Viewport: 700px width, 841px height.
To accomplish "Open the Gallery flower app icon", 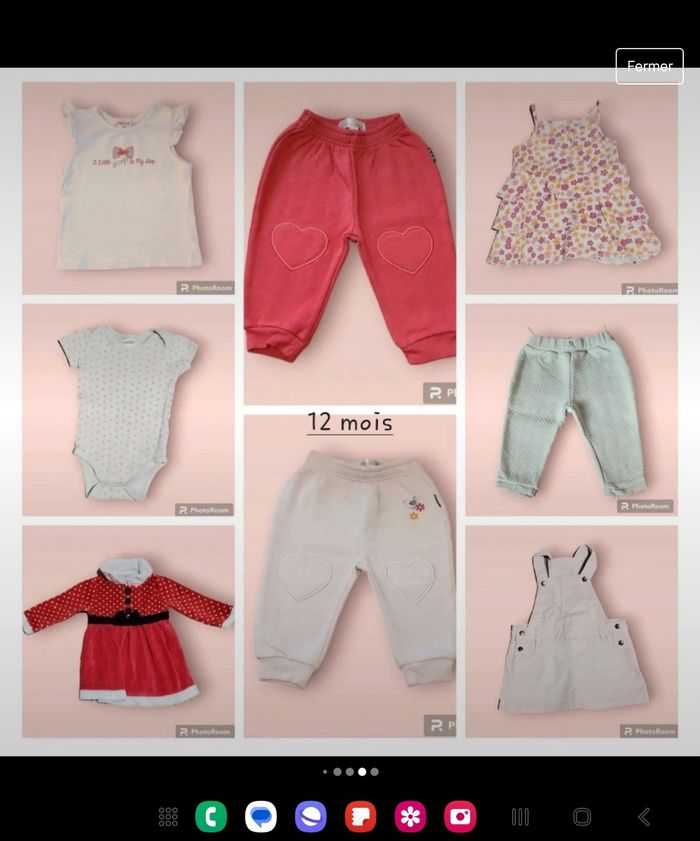I will point(410,817).
